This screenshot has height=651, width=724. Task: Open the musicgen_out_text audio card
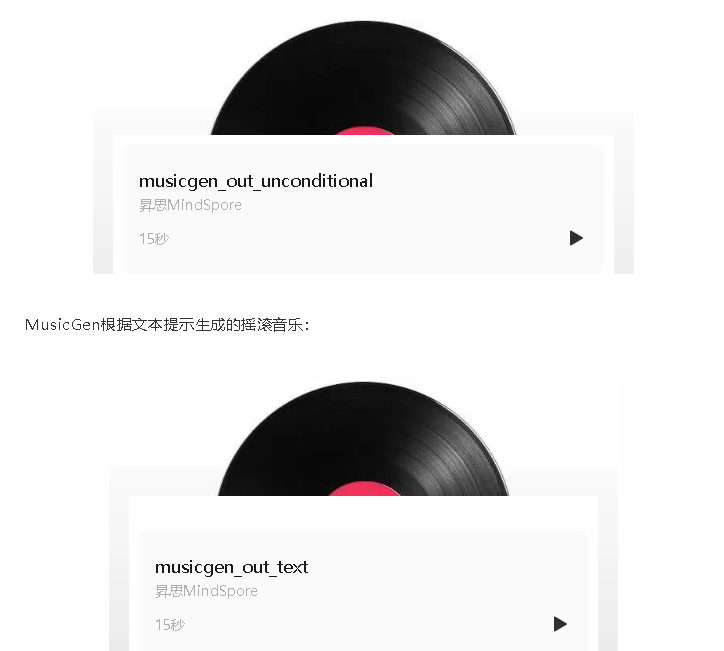click(x=232, y=567)
